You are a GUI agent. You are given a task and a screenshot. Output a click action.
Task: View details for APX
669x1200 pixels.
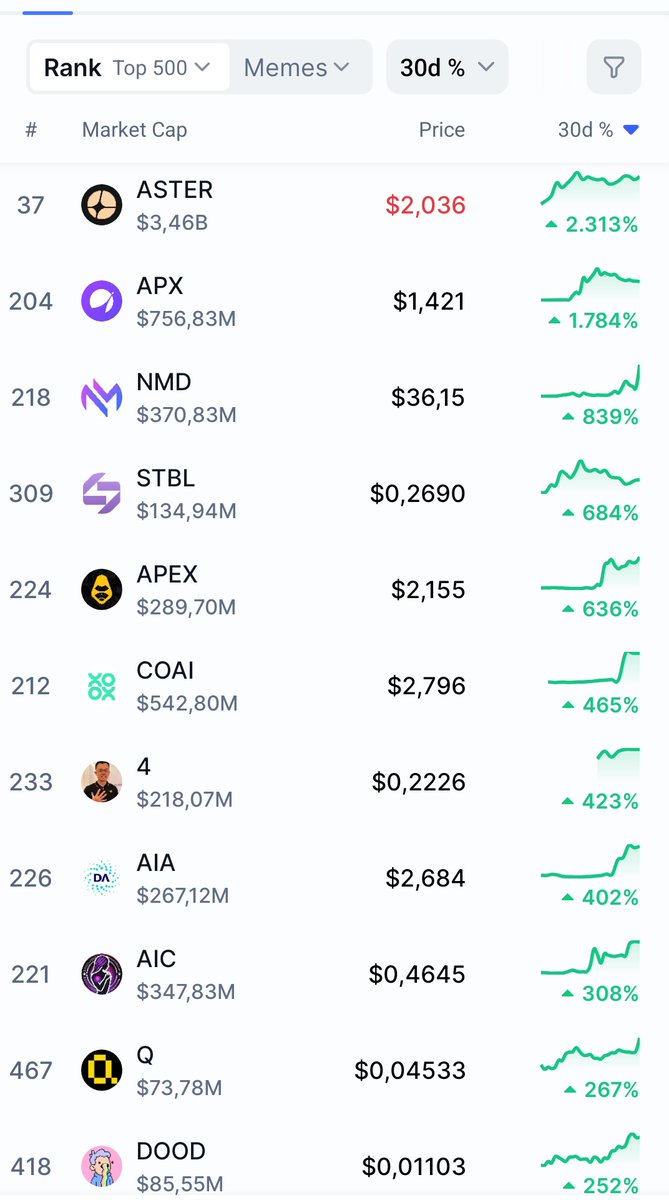[x=160, y=301]
